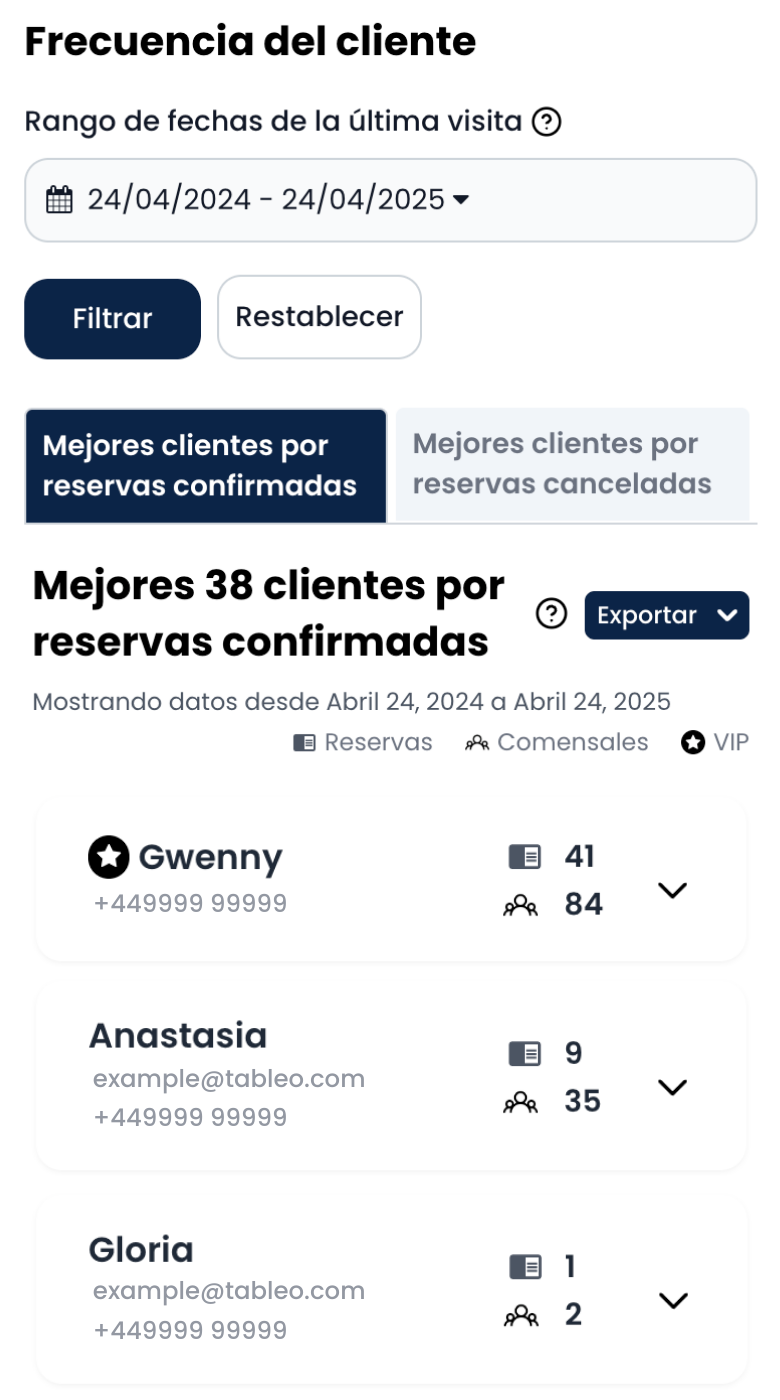The image size is (780, 1400).
Task: Tap the help icon next to Exportar
Action: (551, 614)
